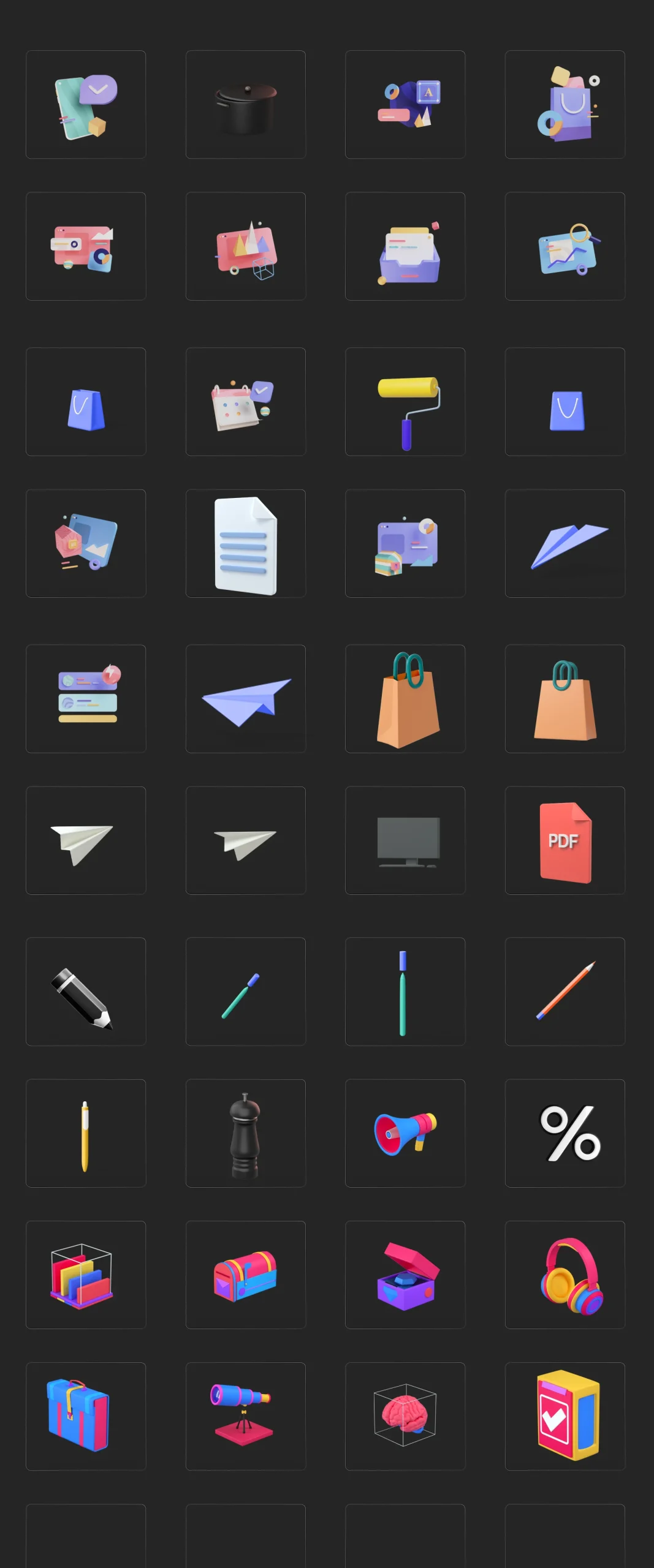This screenshot has height=1568, width=654.
Task: Open the colorful mailbox tile
Action: coord(245,1275)
